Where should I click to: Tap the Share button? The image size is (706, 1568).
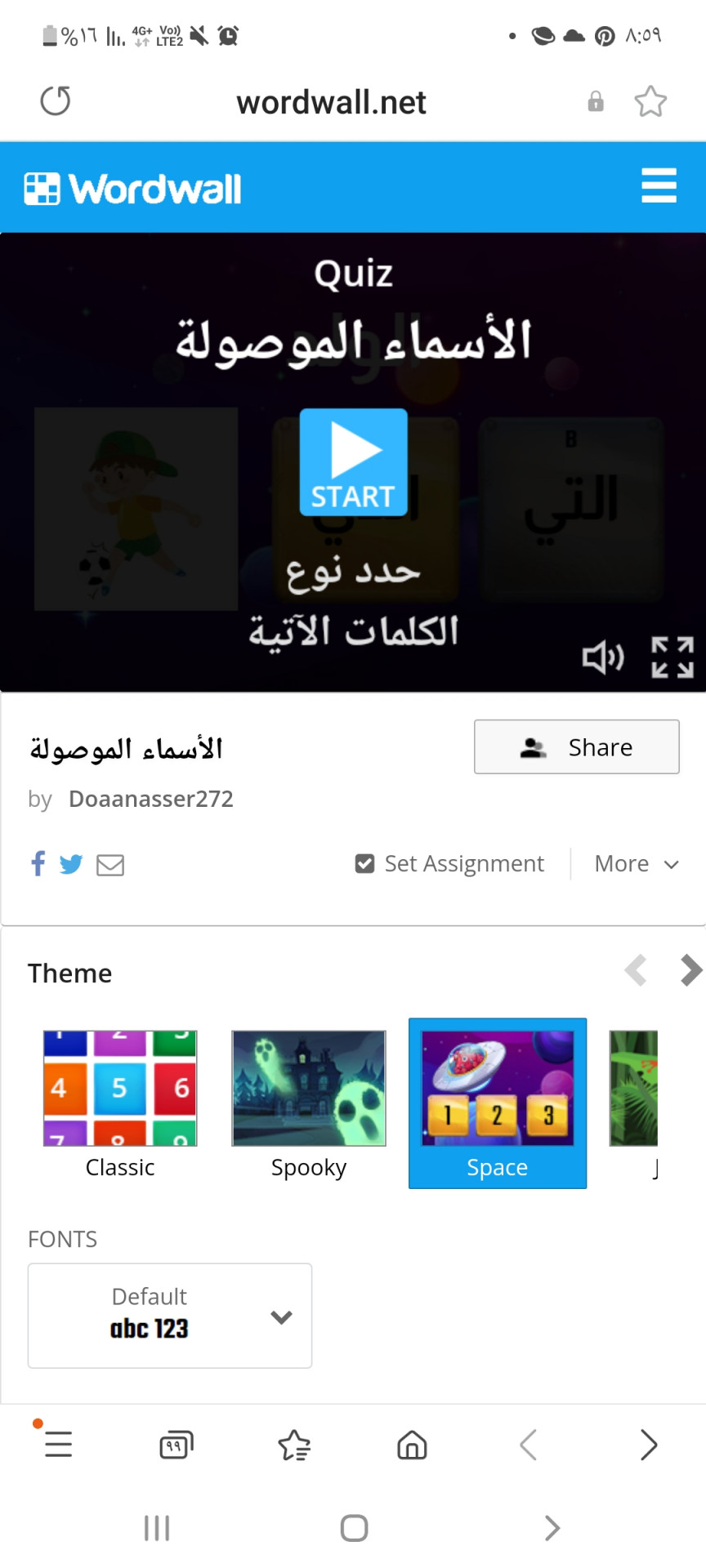pyautogui.click(x=576, y=746)
